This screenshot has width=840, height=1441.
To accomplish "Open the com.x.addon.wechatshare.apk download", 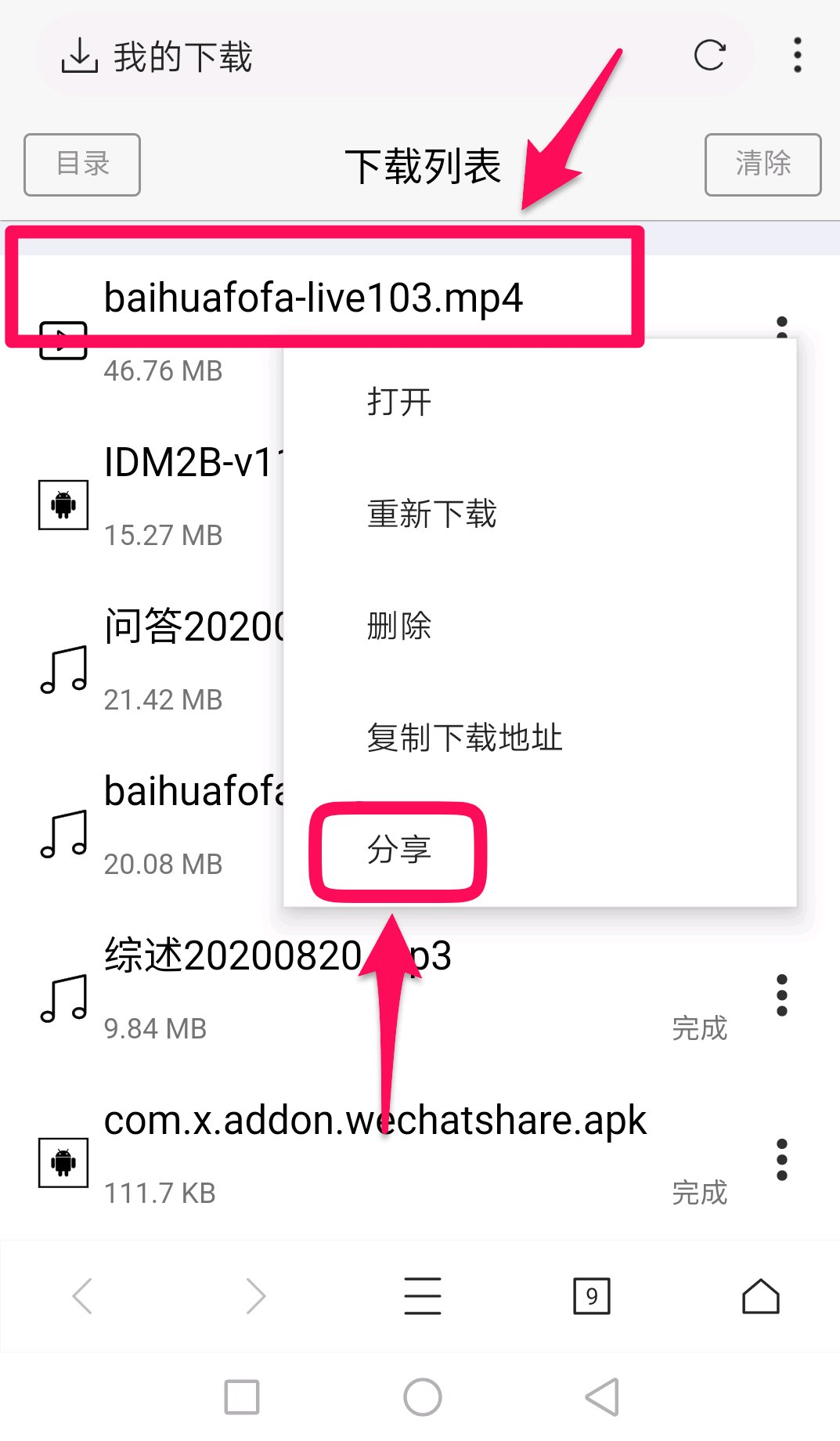I will pos(374,1121).
